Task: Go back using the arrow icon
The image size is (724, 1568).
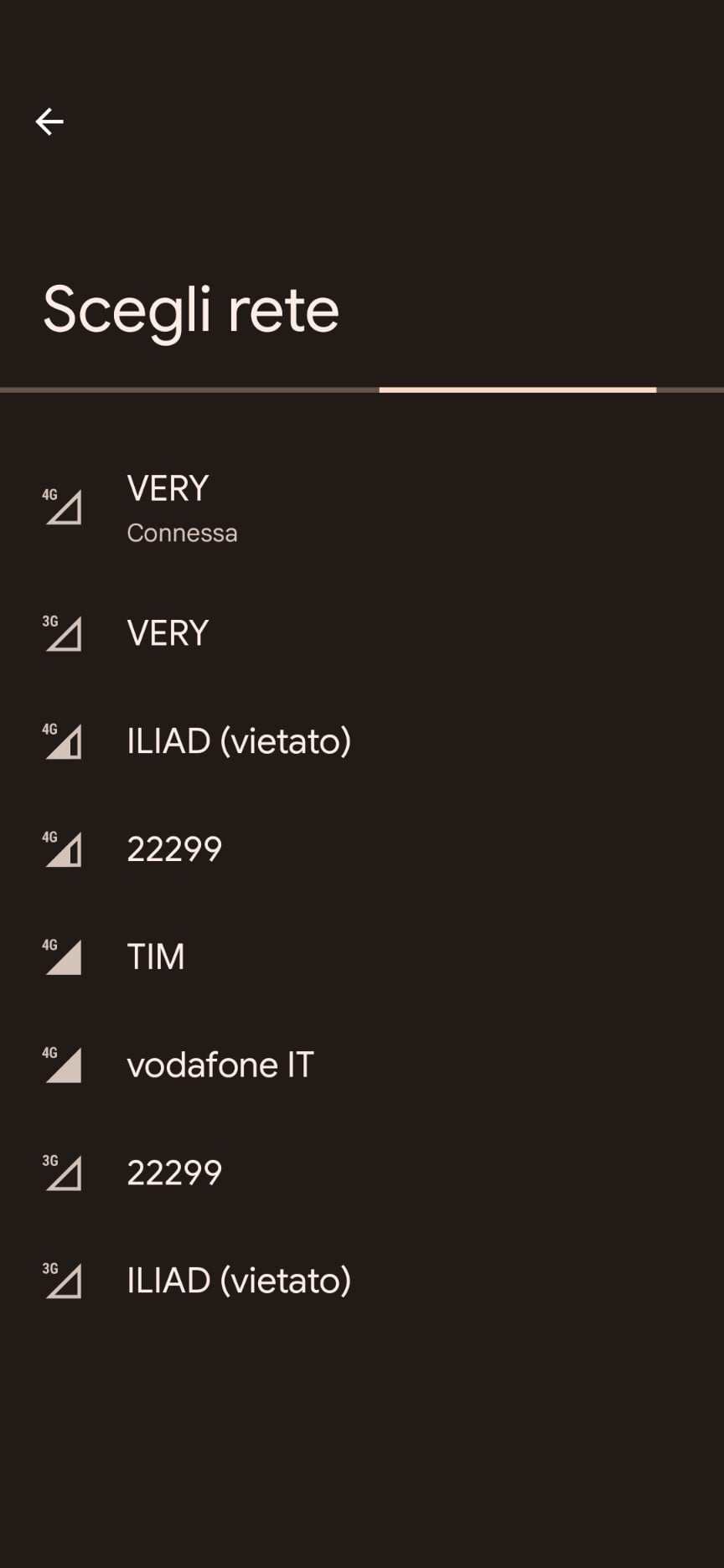Action: point(49,122)
